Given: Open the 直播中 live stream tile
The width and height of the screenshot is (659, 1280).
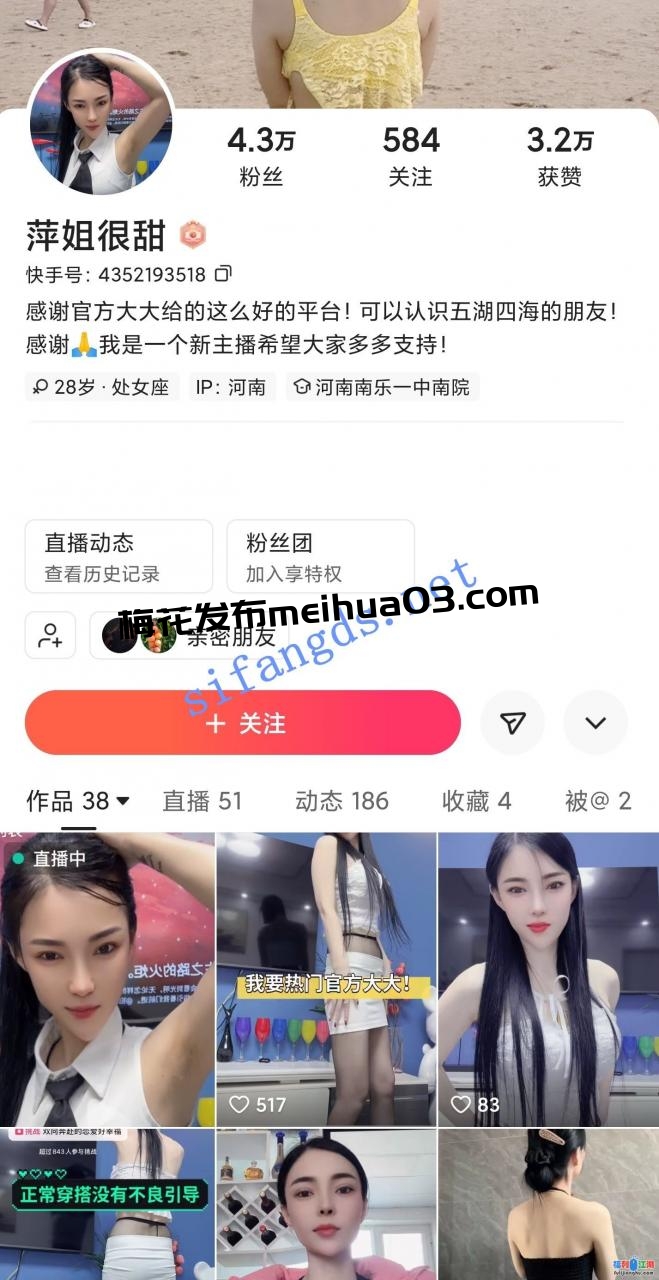Looking at the screenshot, I should (x=107, y=979).
